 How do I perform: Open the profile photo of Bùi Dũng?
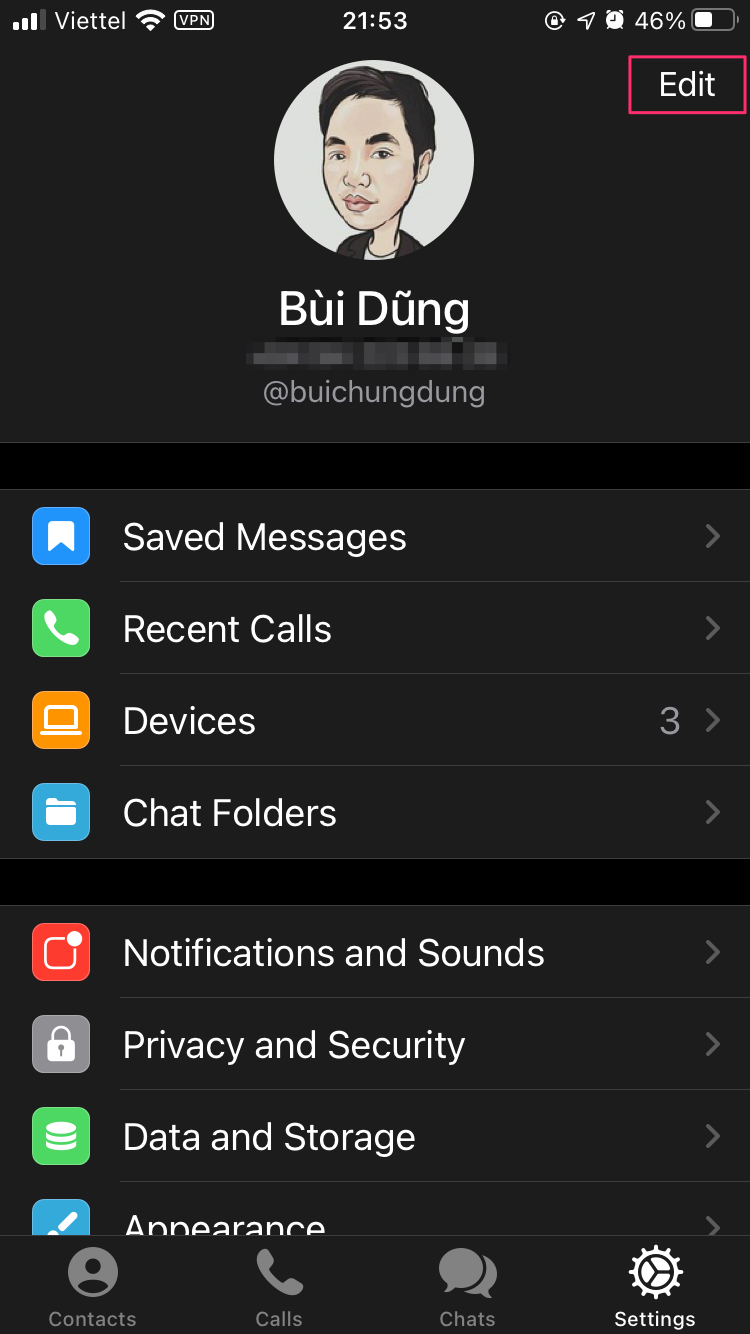374,160
